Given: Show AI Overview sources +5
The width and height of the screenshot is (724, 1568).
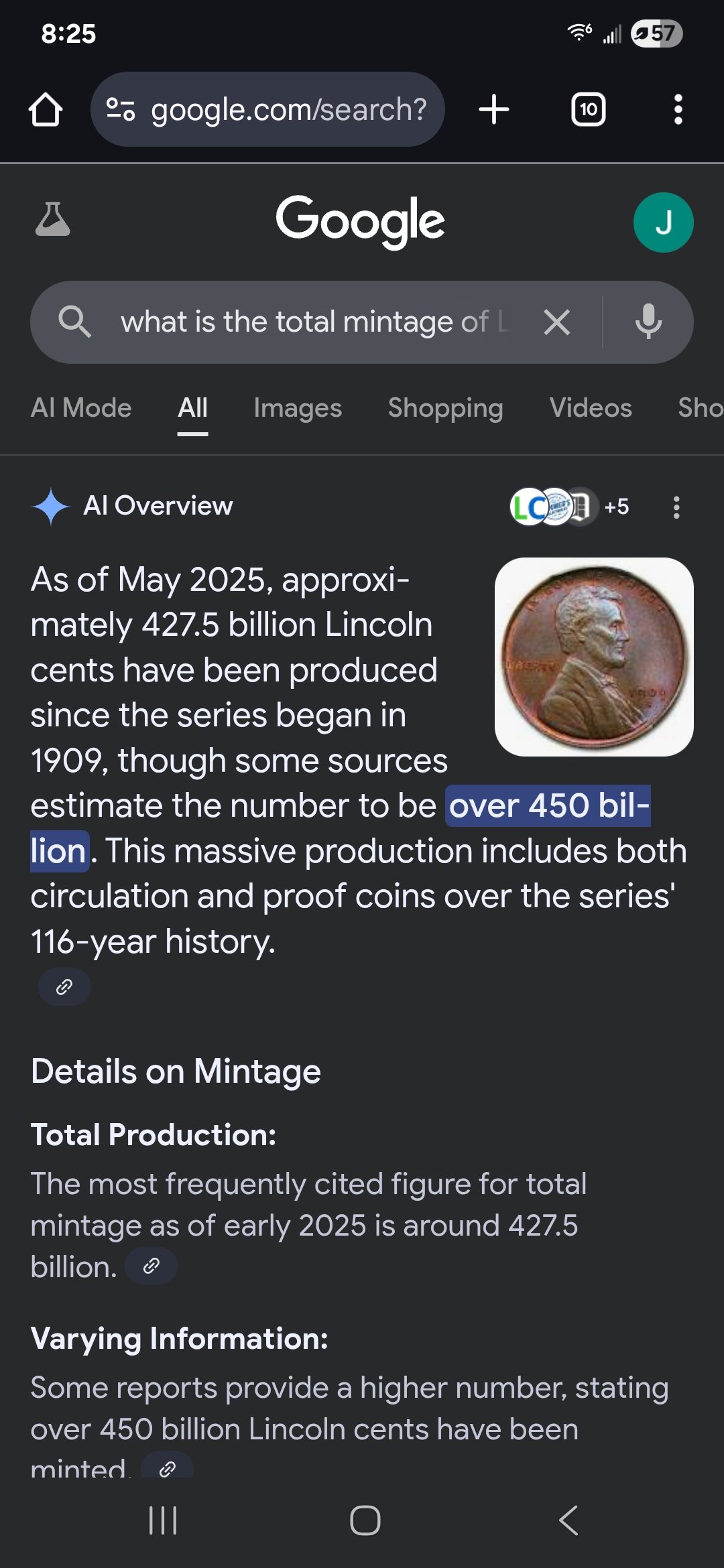Looking at the screenshot, I should 570,507.
